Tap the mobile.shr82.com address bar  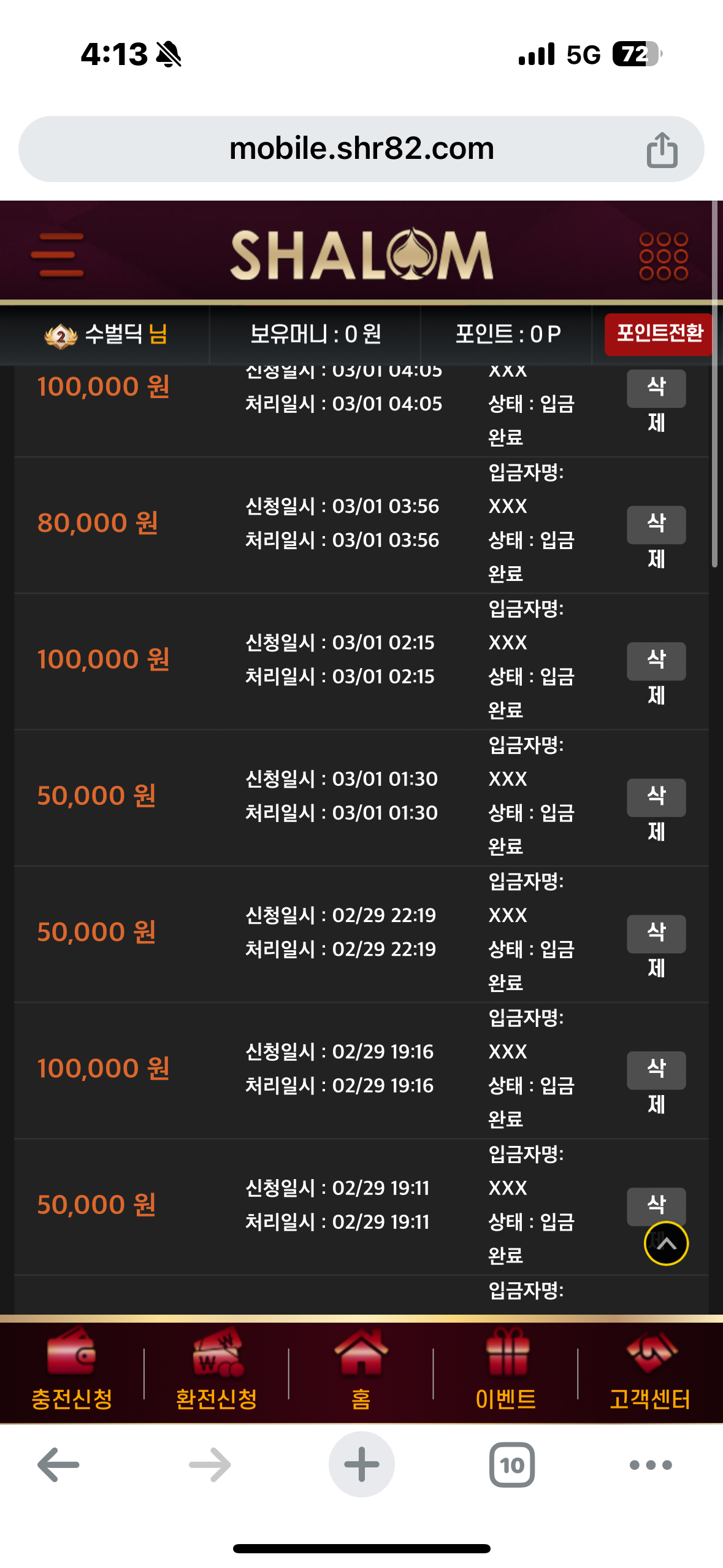(x=361, y=149)
